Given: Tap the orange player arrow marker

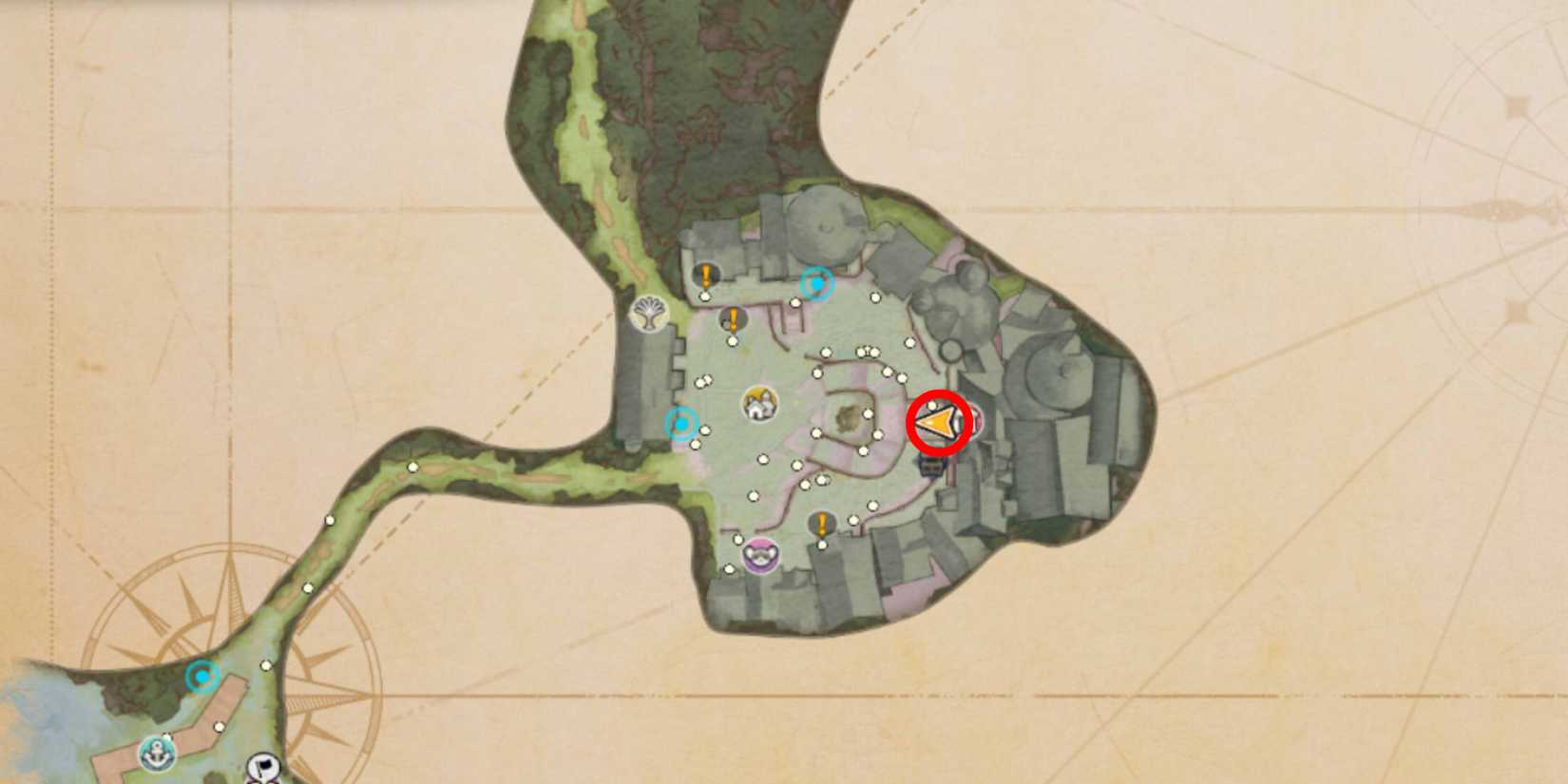Looking at the screenshot, I should pos(937,423).
